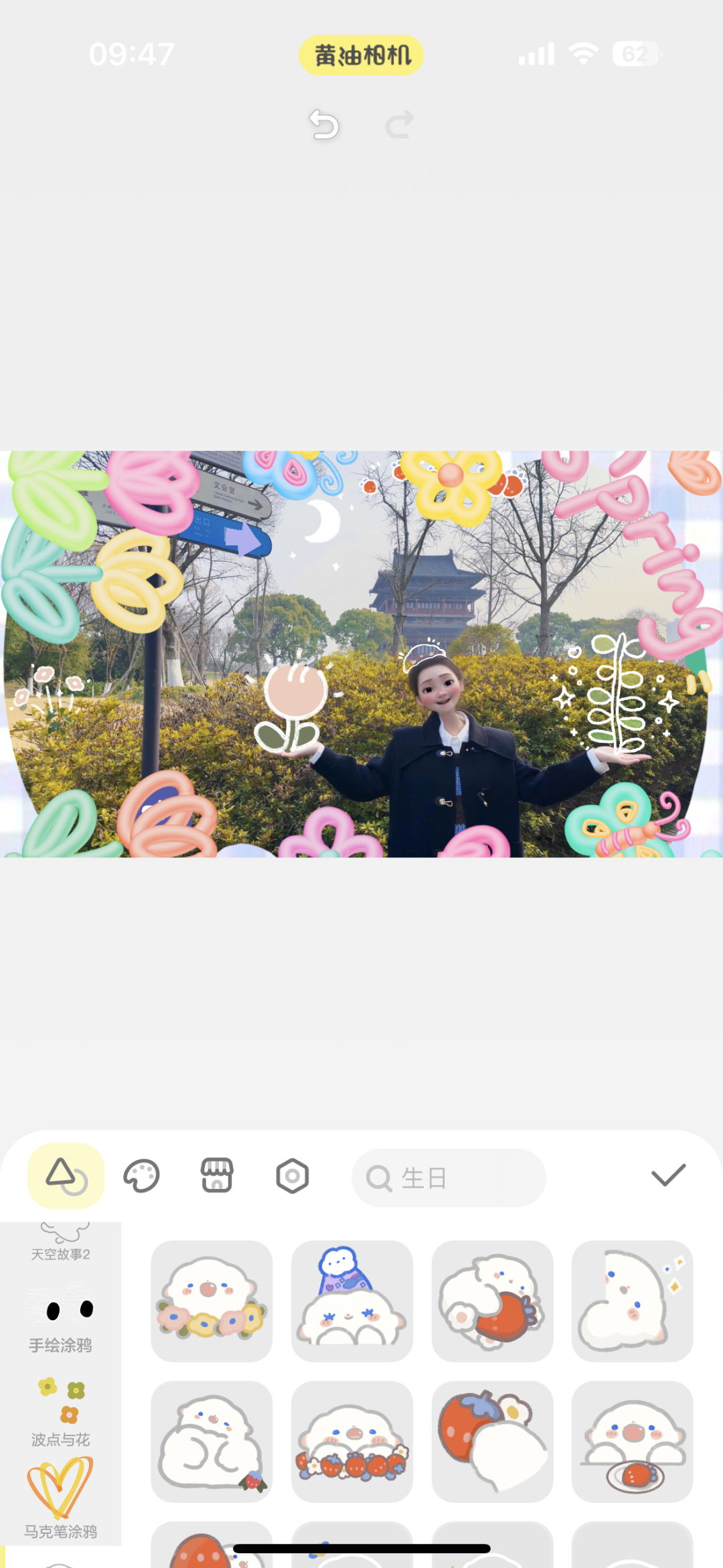
Task: Switch to the palette tab
Action: click(x=141, y=1175)
